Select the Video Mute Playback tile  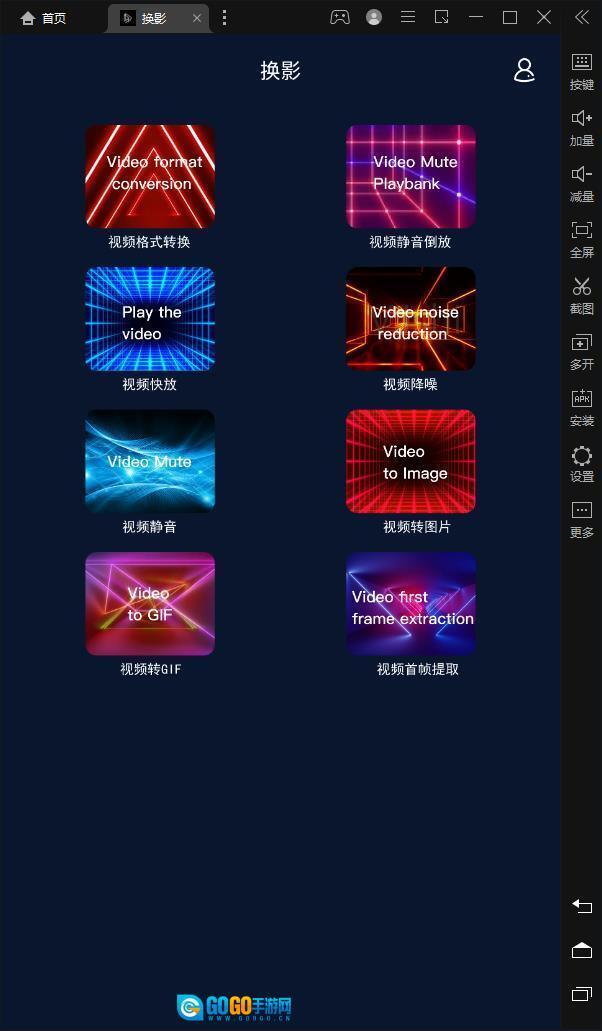[411, 176]
